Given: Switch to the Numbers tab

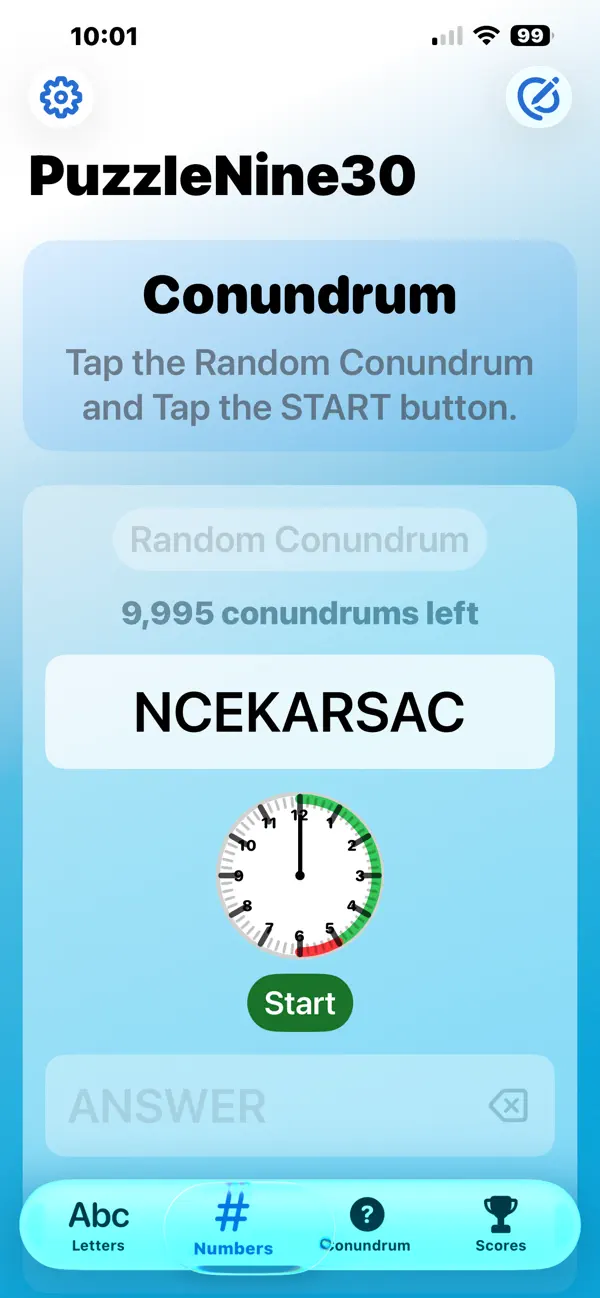Looking at the screenshot, I should click(x=233, y=1226).
